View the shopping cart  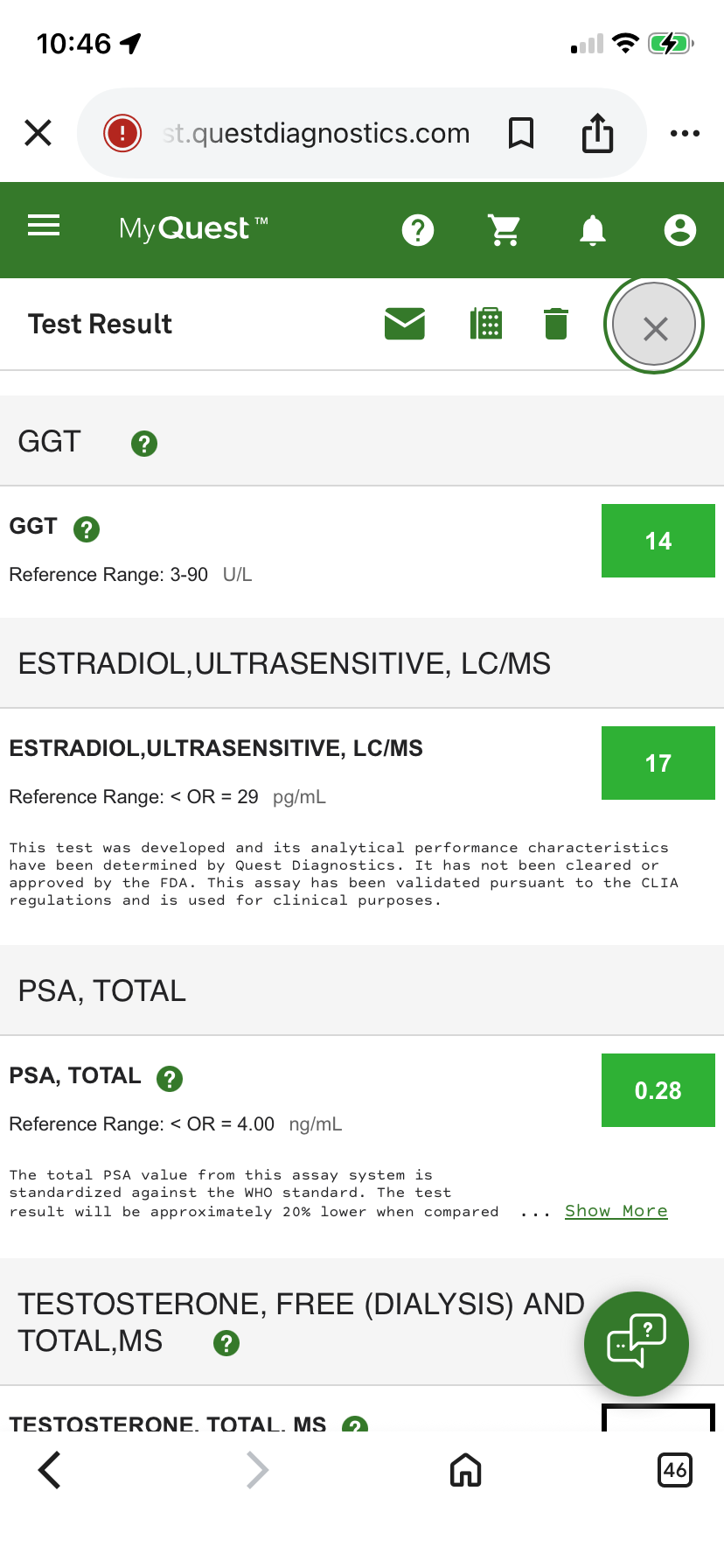pos(505,230)
